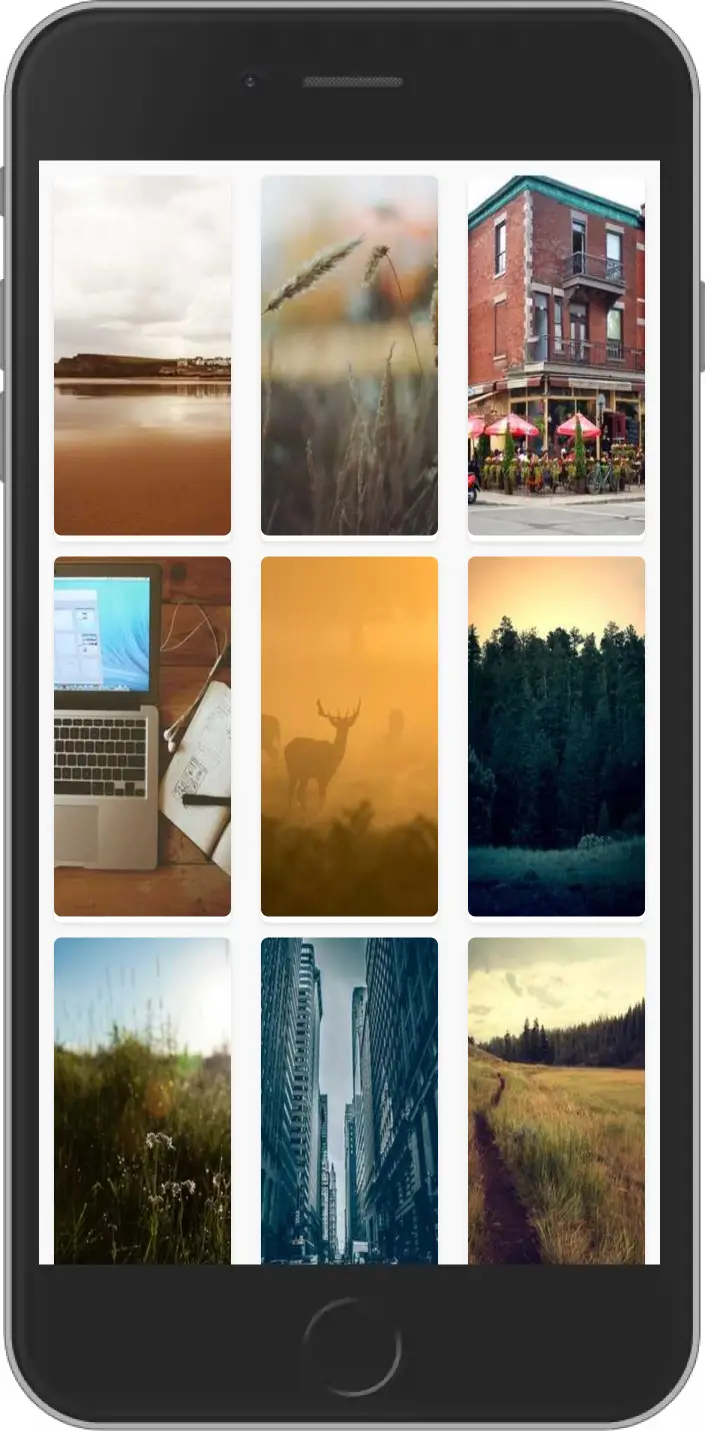The image size is (705, 1431).
Task: Open the wild grass and flowers wallpaper
Action: (142, 1100)
